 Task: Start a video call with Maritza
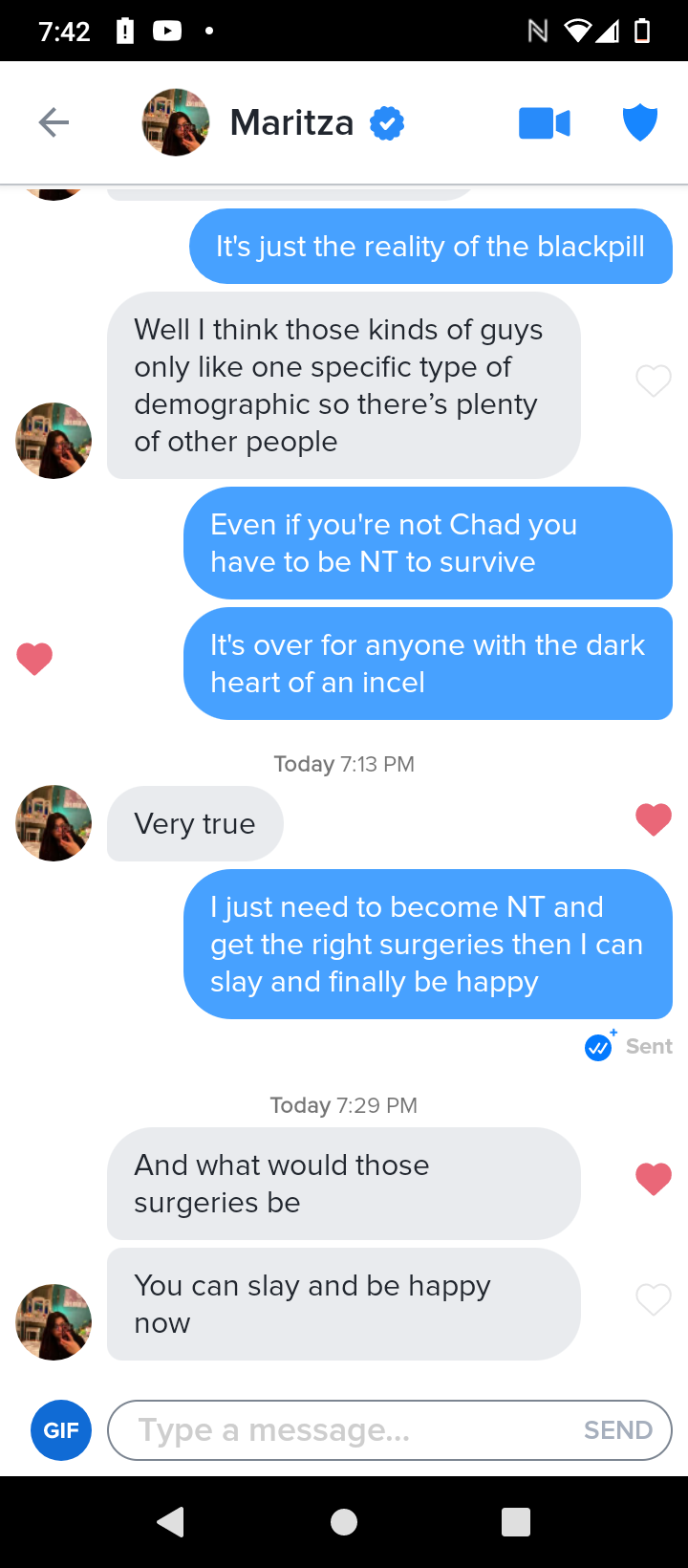click(x=545, y=123)
